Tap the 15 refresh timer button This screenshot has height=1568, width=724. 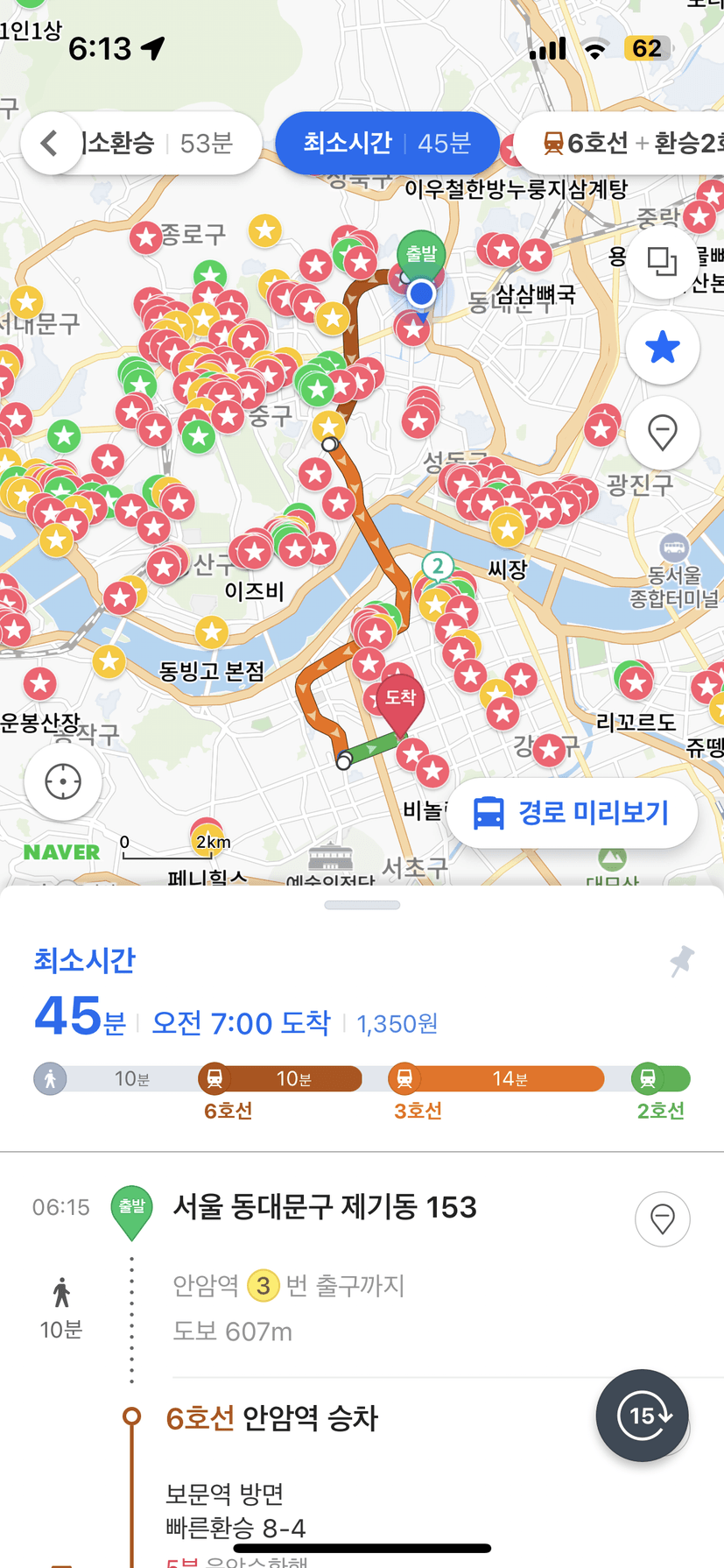[643, 1415]
